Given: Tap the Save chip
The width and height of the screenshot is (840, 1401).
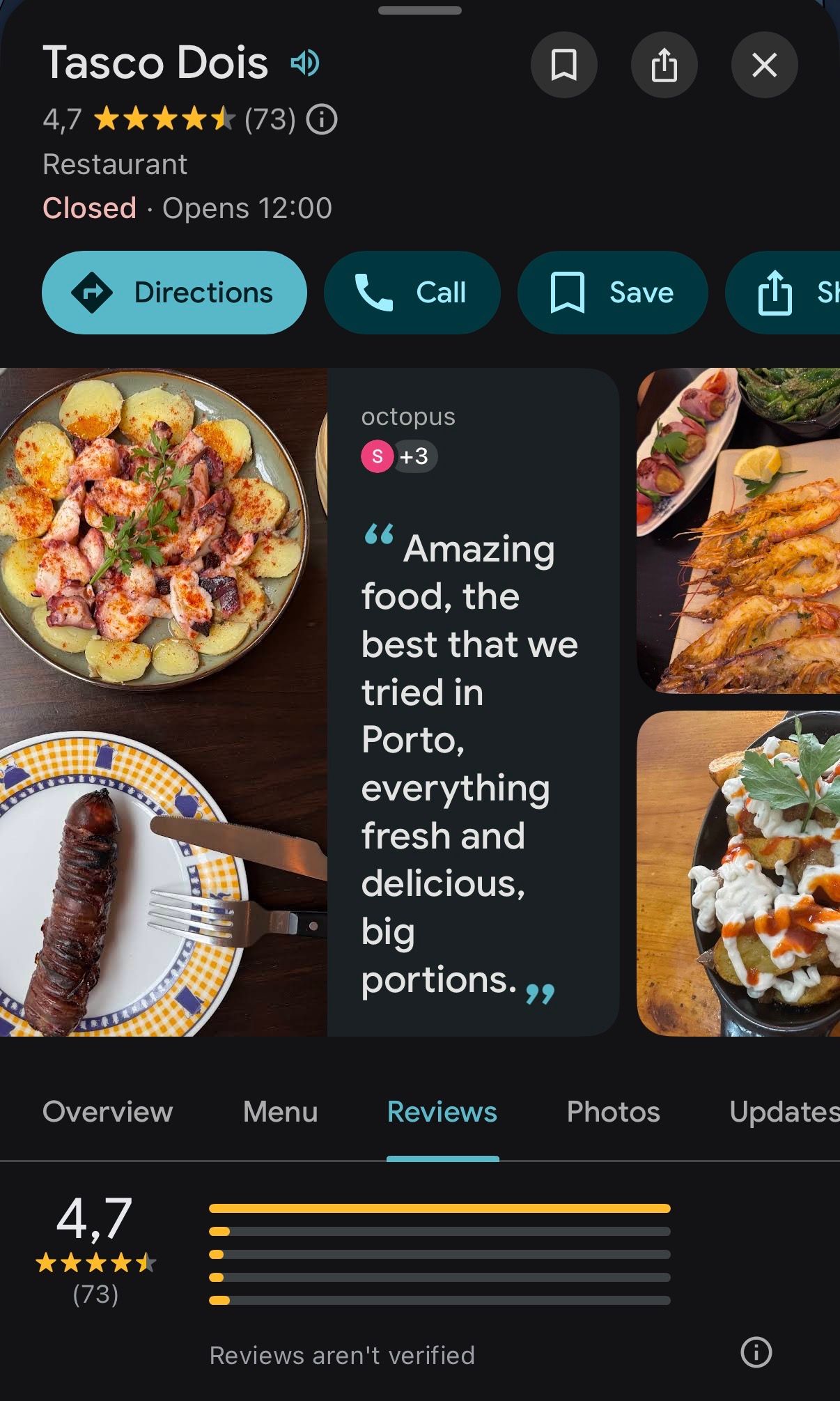Looking at the screenshot, I should (612, 293).
